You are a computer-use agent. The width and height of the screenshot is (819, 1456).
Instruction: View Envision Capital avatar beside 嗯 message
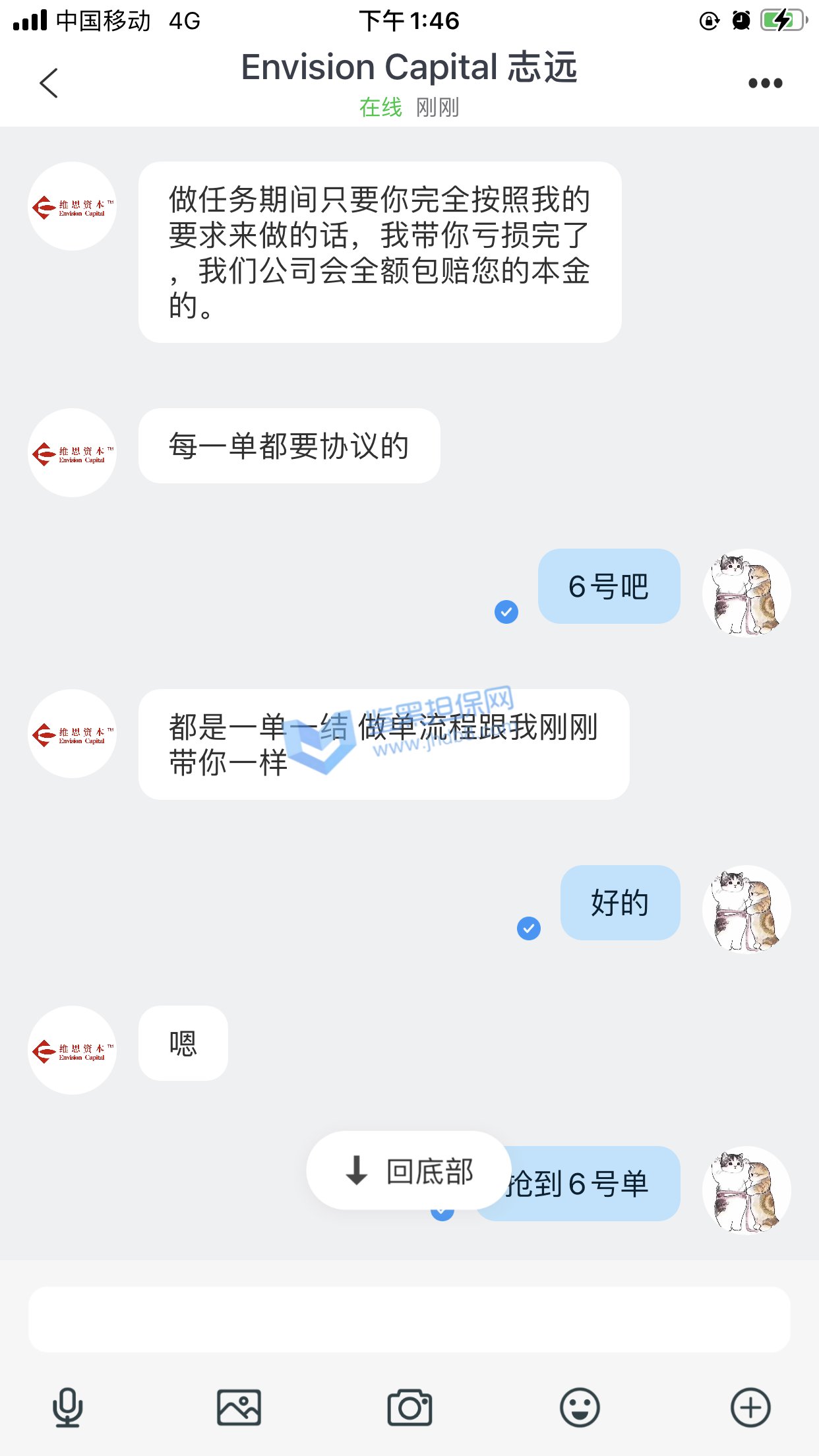pos(73,1050)
